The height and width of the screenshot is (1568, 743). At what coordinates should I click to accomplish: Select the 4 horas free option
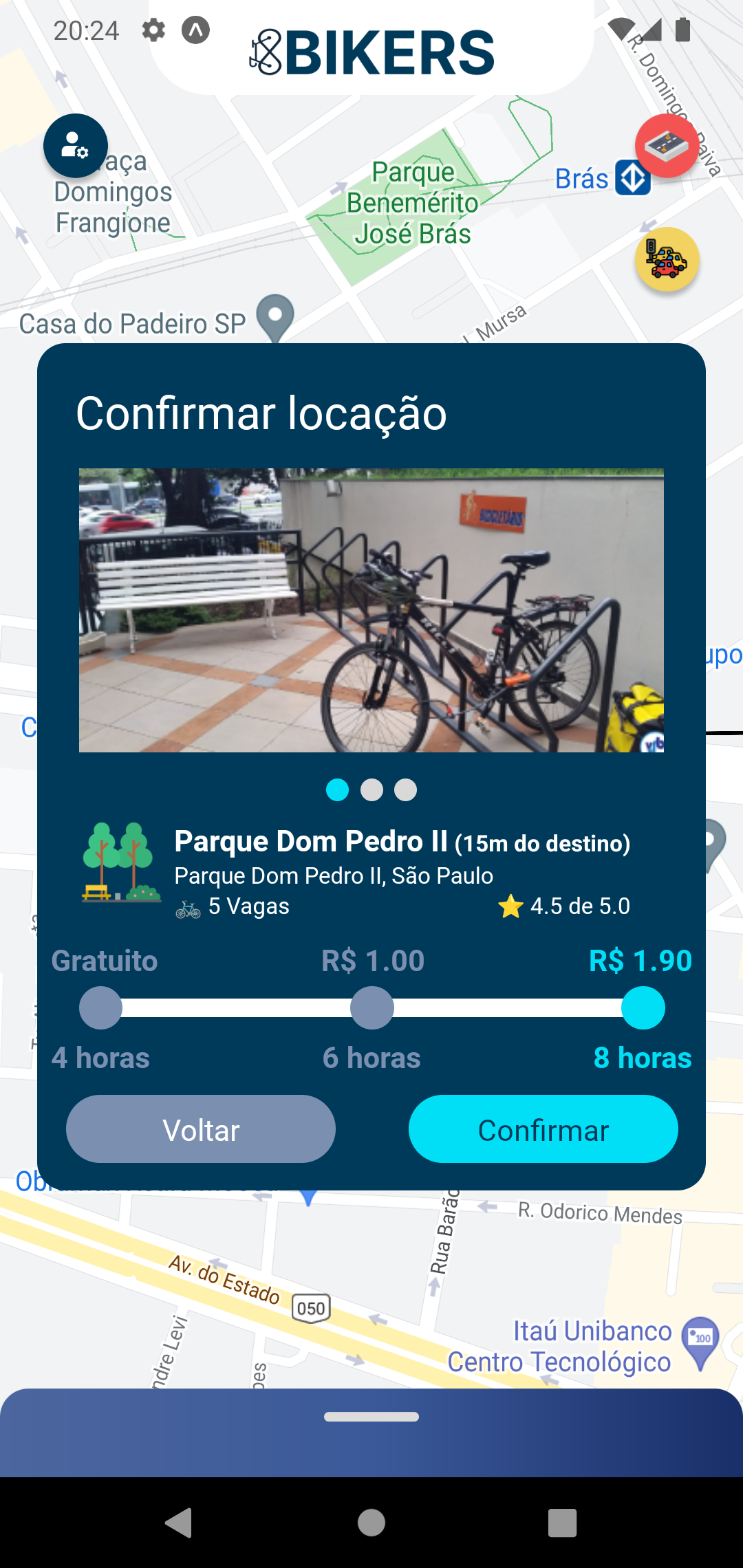click(x=100, y=1008)
